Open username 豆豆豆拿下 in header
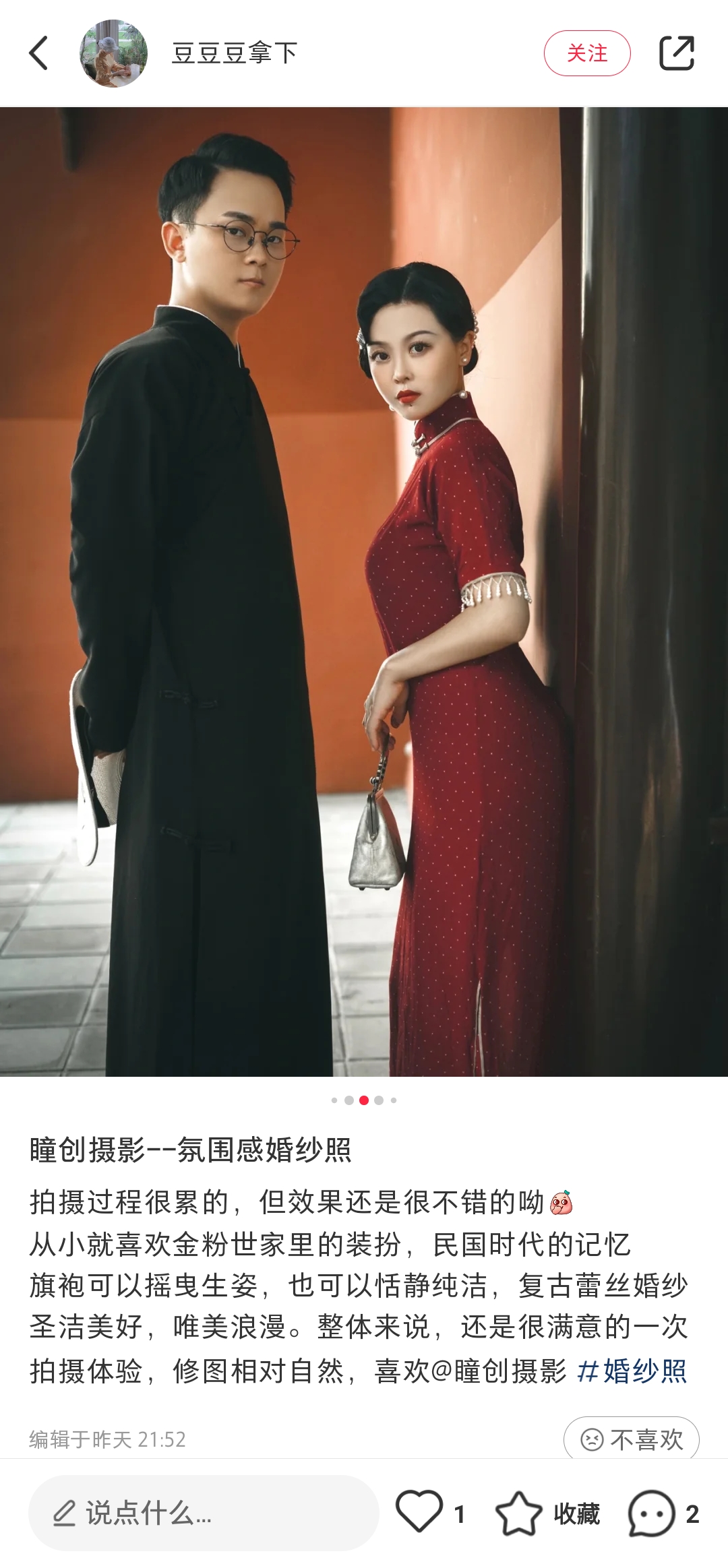Screen dimensions: 728x1568 [x=234, y=53]
